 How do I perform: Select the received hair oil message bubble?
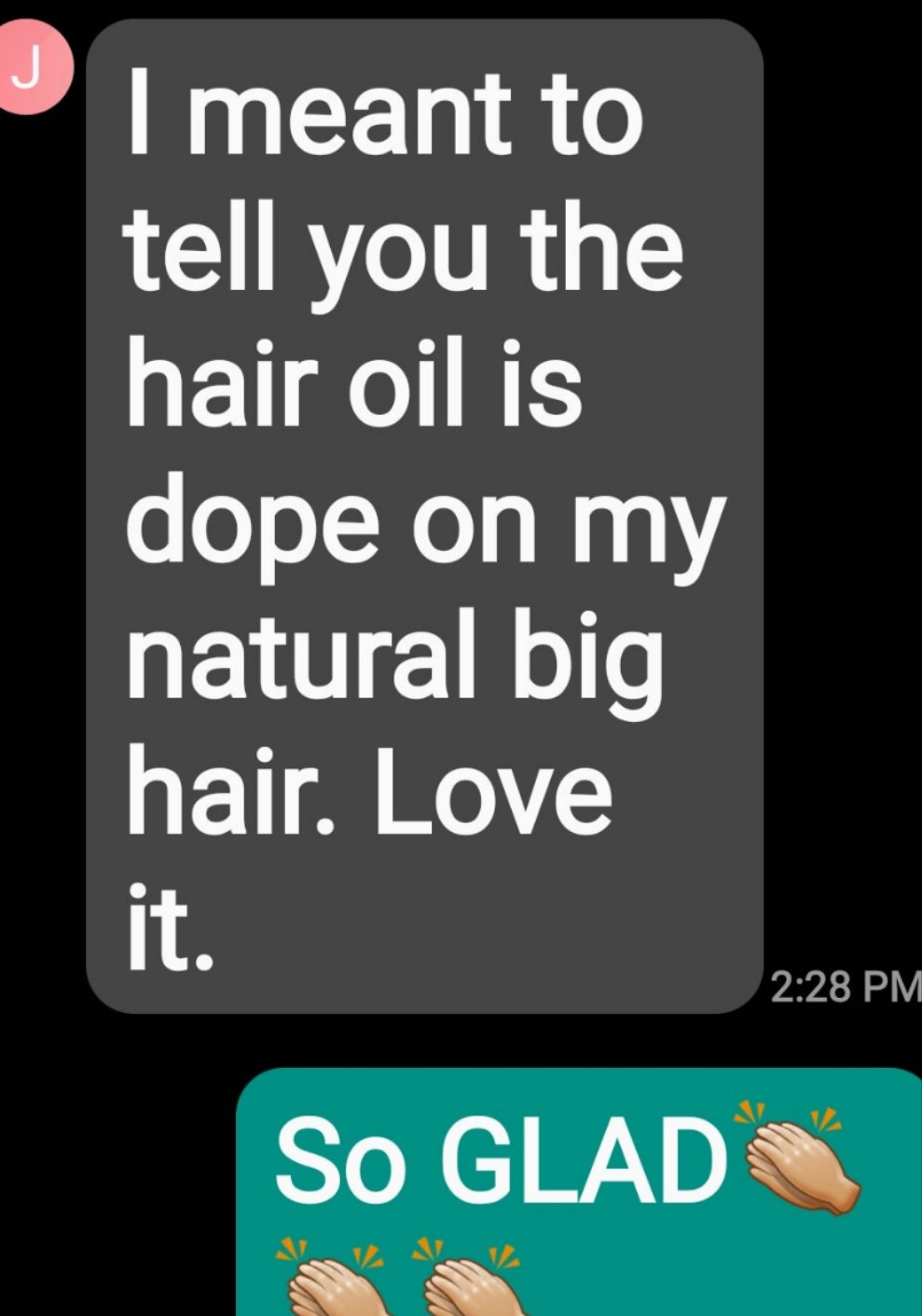coord(420,513)
